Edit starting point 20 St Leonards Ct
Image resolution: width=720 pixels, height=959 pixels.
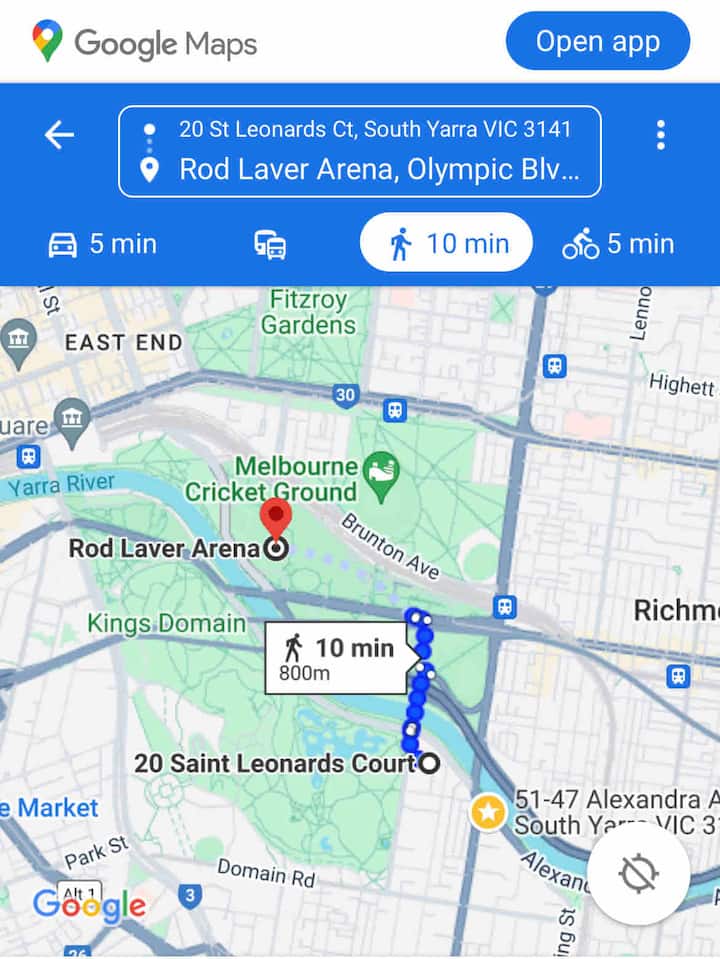pos(374,129)
